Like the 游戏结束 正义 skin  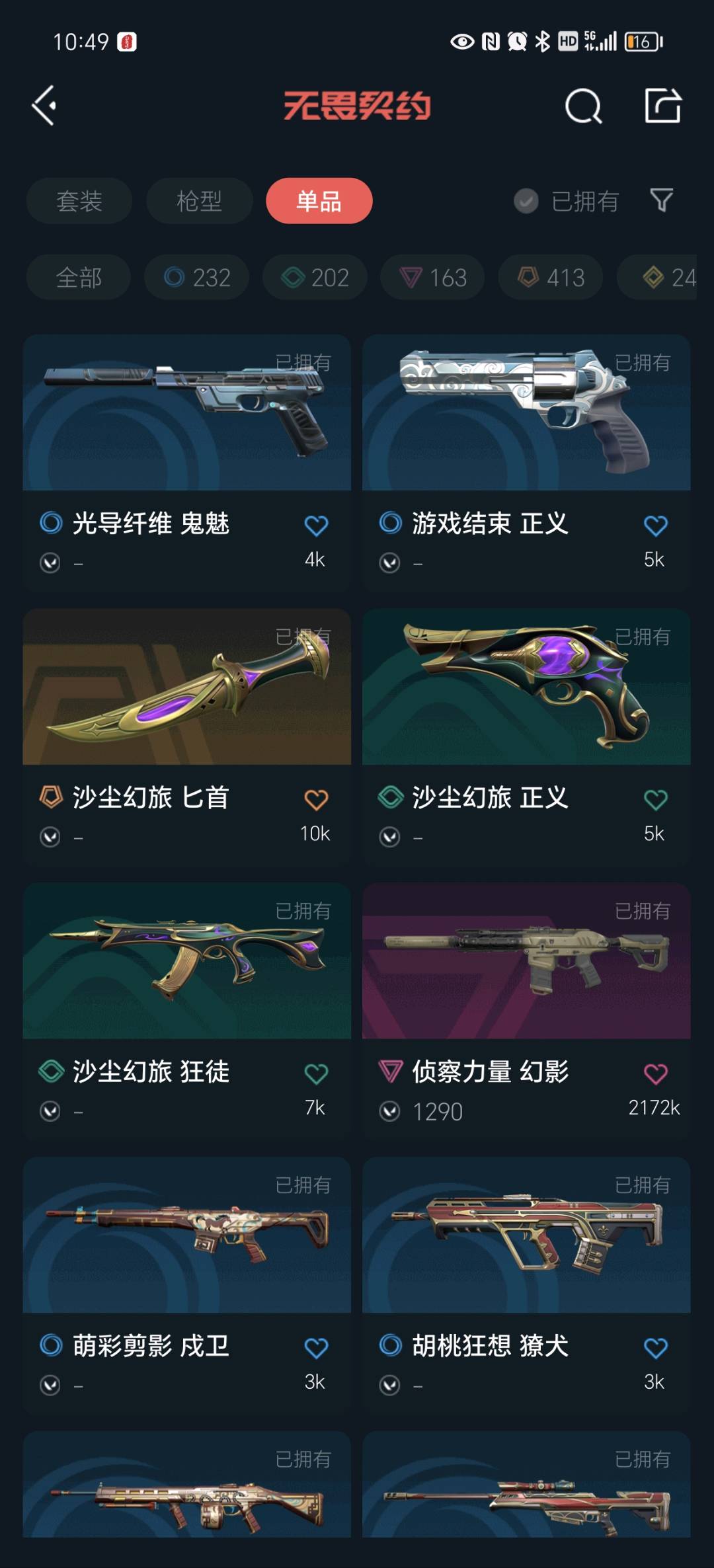click(x=655, y=526)
